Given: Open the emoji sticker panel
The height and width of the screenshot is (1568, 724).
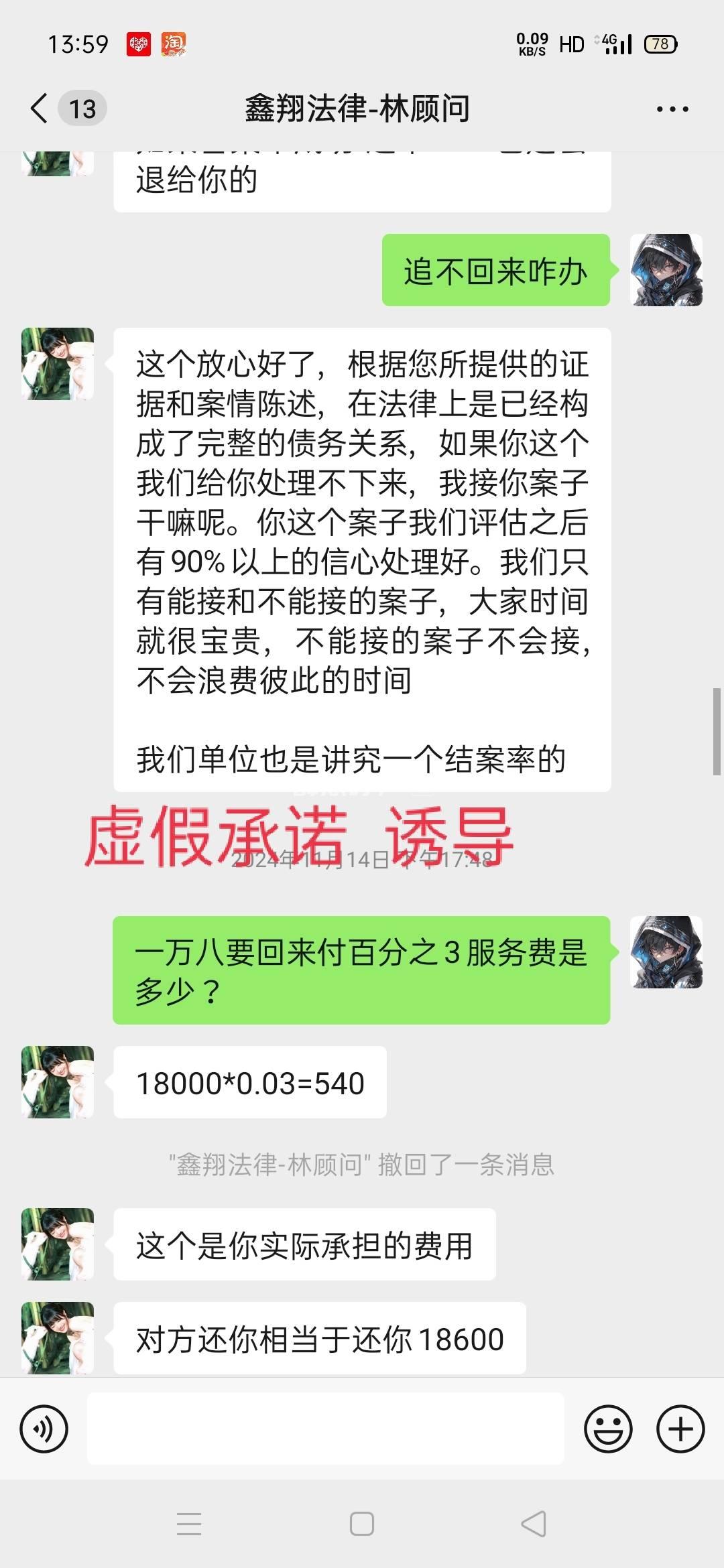Looking at the screenshot, I should [x=608, y=1429].
